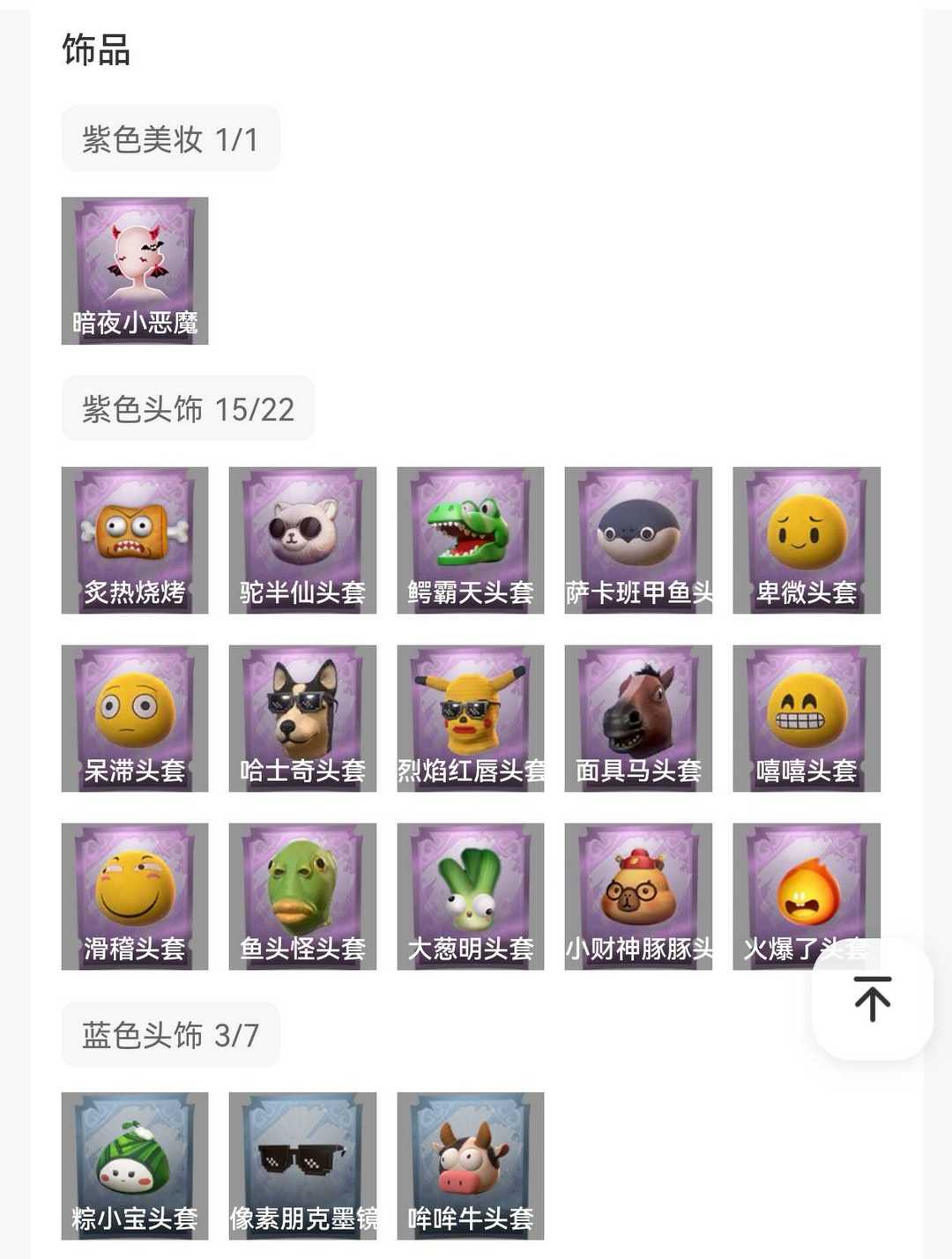Open the 粽小宝头套 blue headwear
This screenshot has height=1259, width=952.
point(135,1166)
